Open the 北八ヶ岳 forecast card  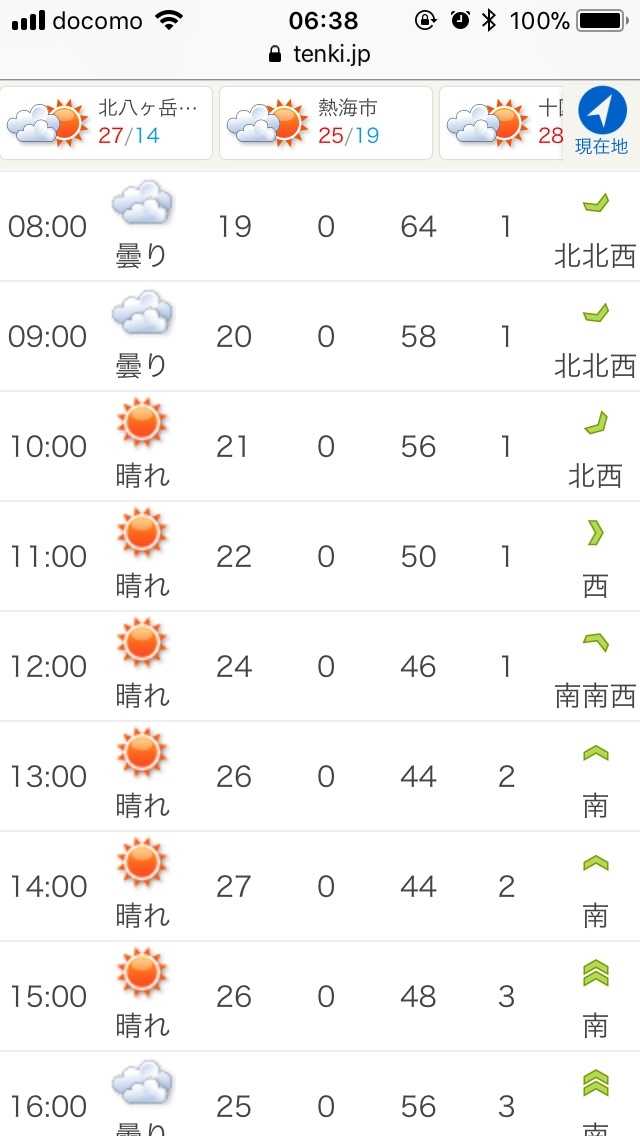pyautogui.click(x=106, y=122)
